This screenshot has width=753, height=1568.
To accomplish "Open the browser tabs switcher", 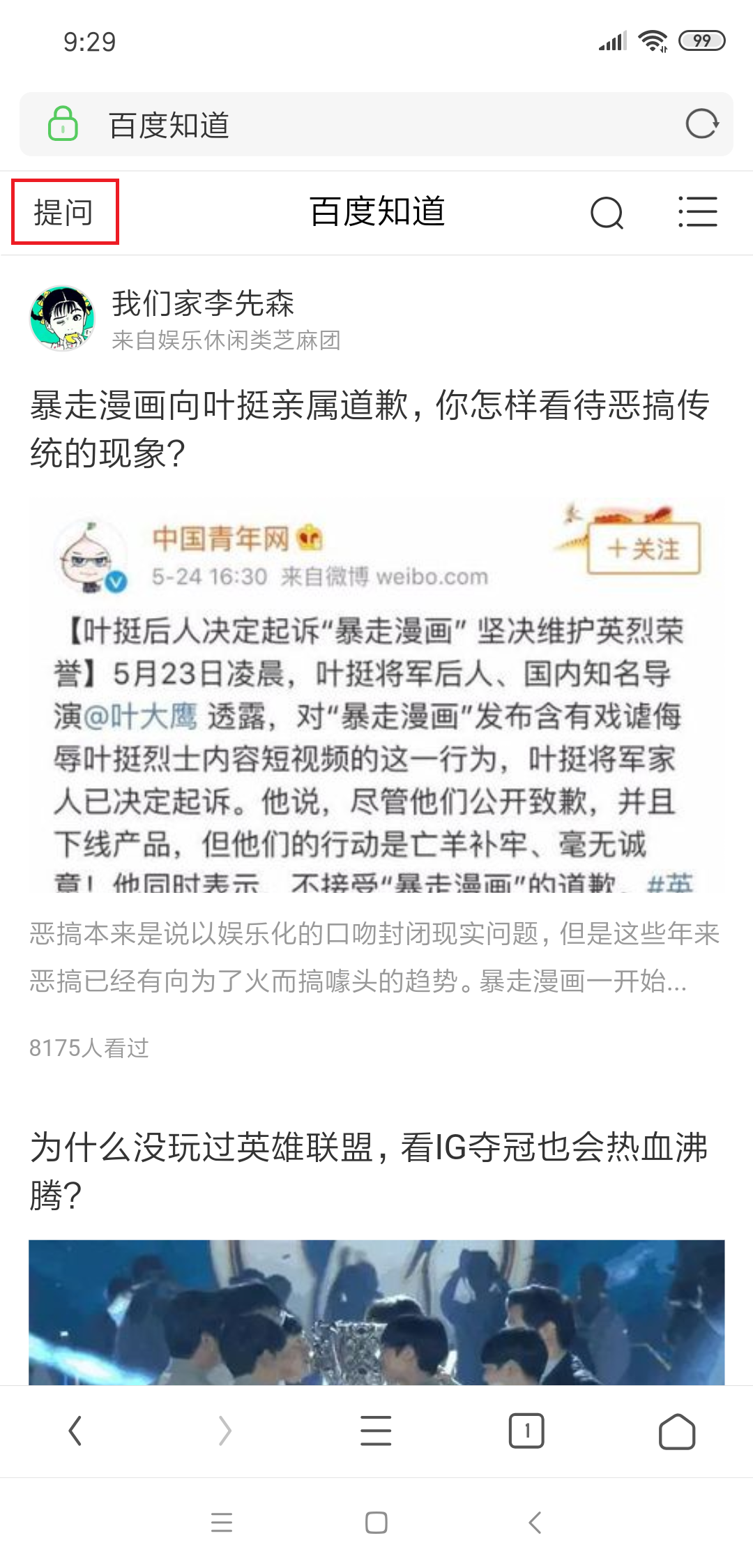I will click(526, 1431).
